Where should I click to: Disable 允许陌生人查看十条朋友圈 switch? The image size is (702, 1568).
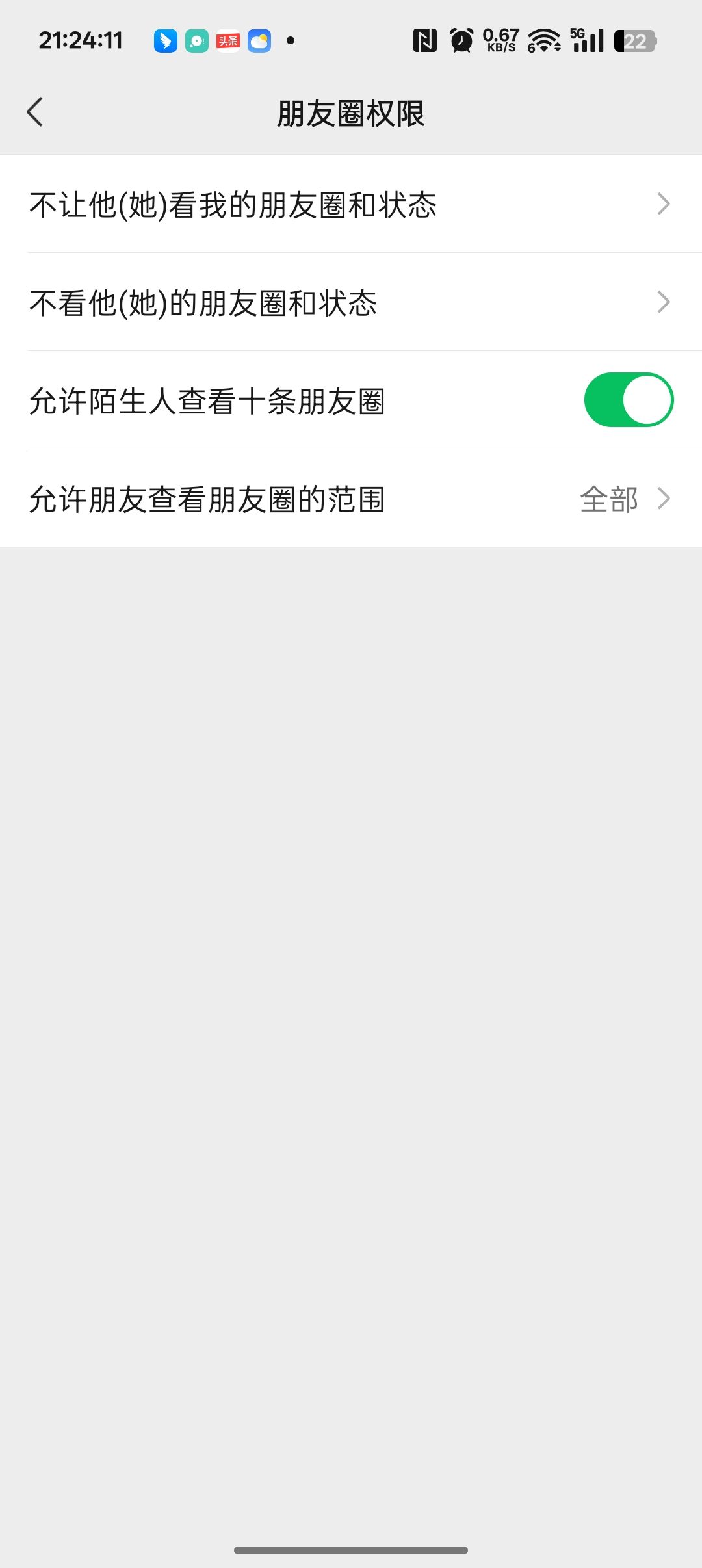coord(628,400)
